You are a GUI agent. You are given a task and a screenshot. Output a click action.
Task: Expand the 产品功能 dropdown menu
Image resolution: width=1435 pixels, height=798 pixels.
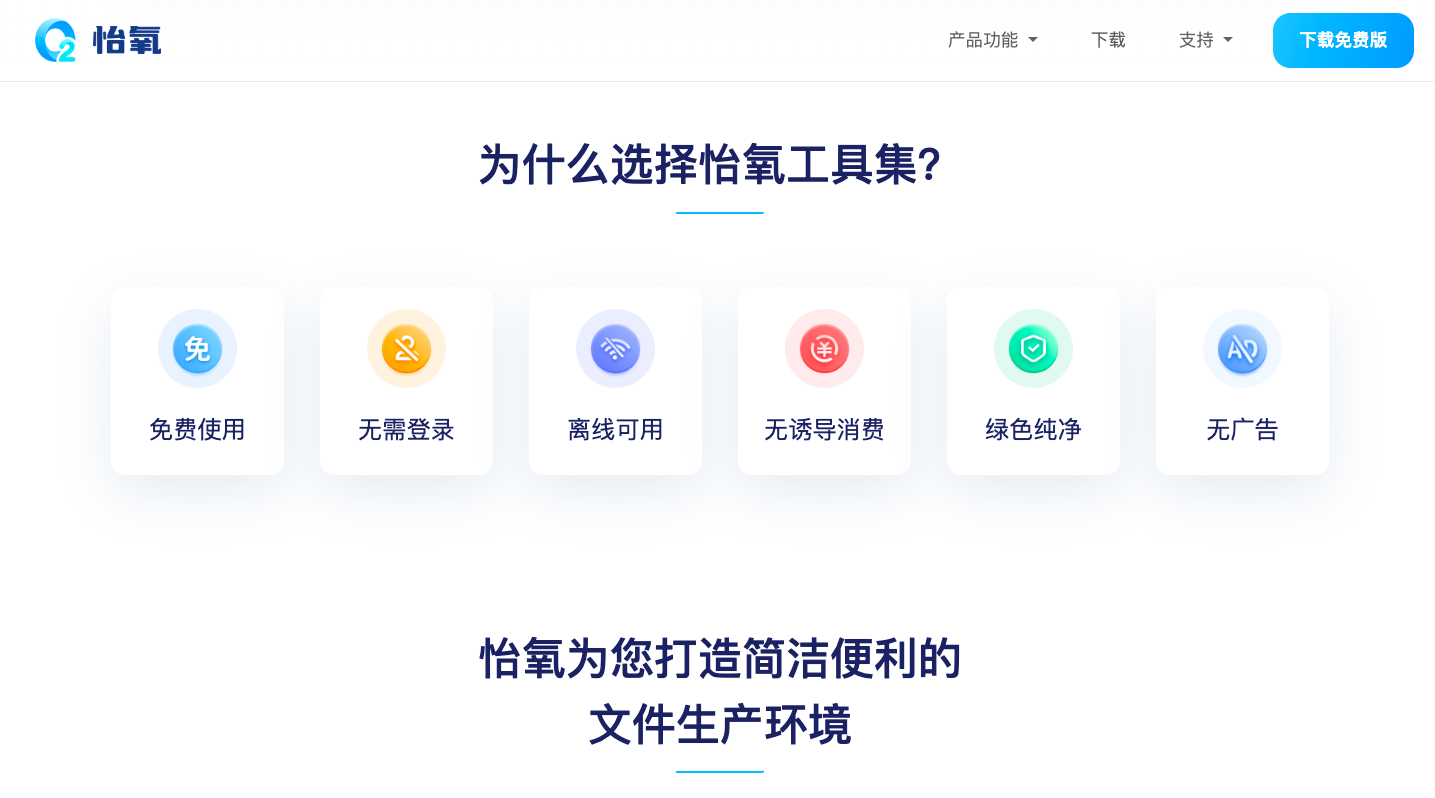pyautogui.click(x=992, y=40)
